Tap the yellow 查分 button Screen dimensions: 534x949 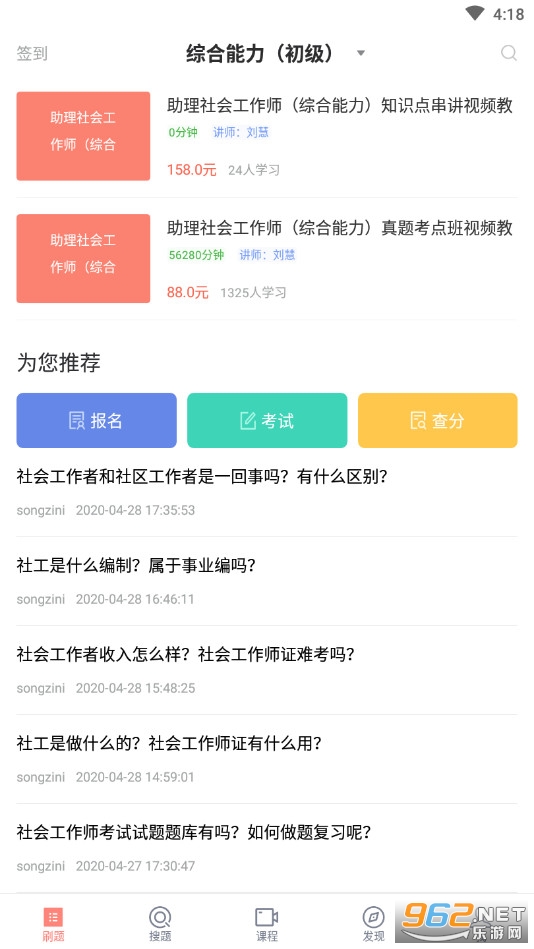pyautogui.click(x=438, y=421)
